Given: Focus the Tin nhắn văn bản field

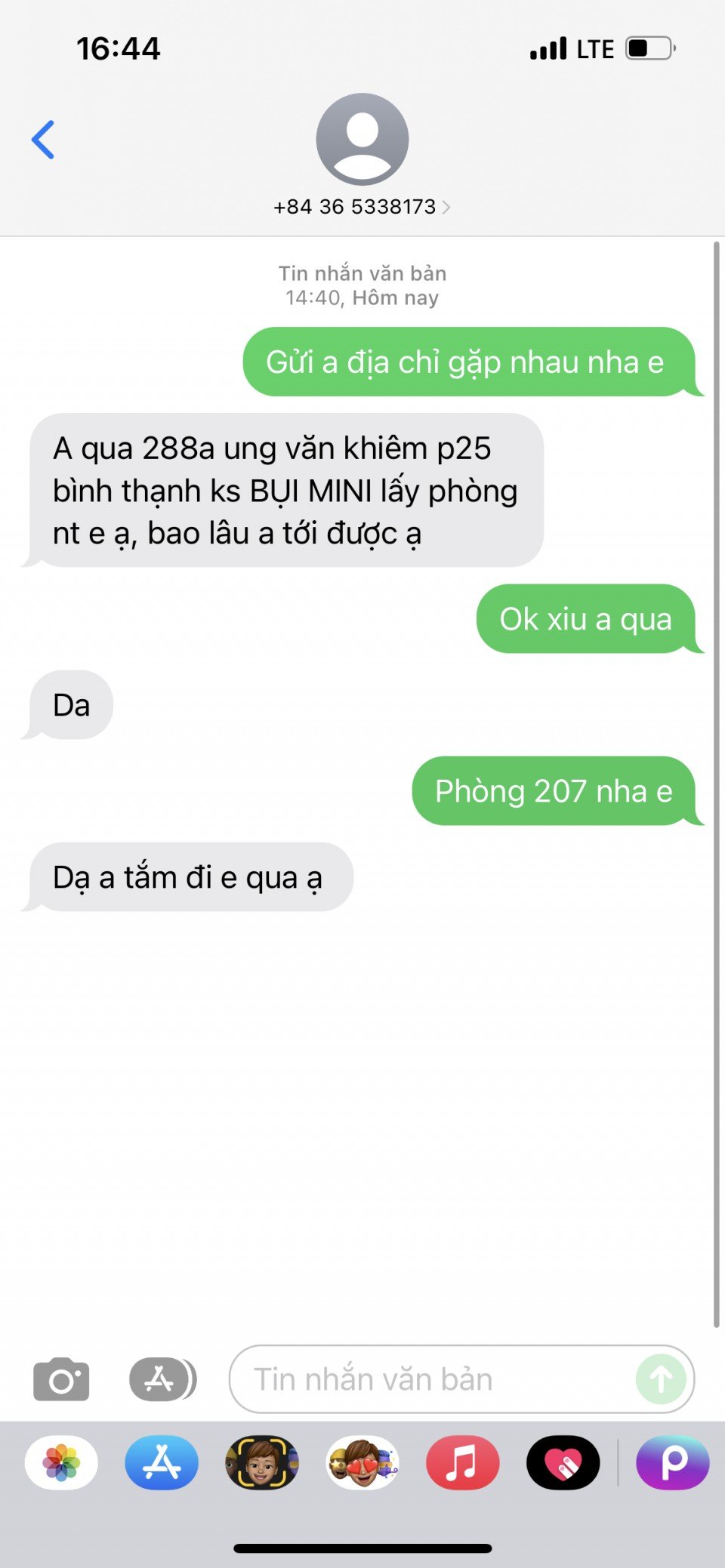Looking at the screenshot, I should (x=430, y=1380).
